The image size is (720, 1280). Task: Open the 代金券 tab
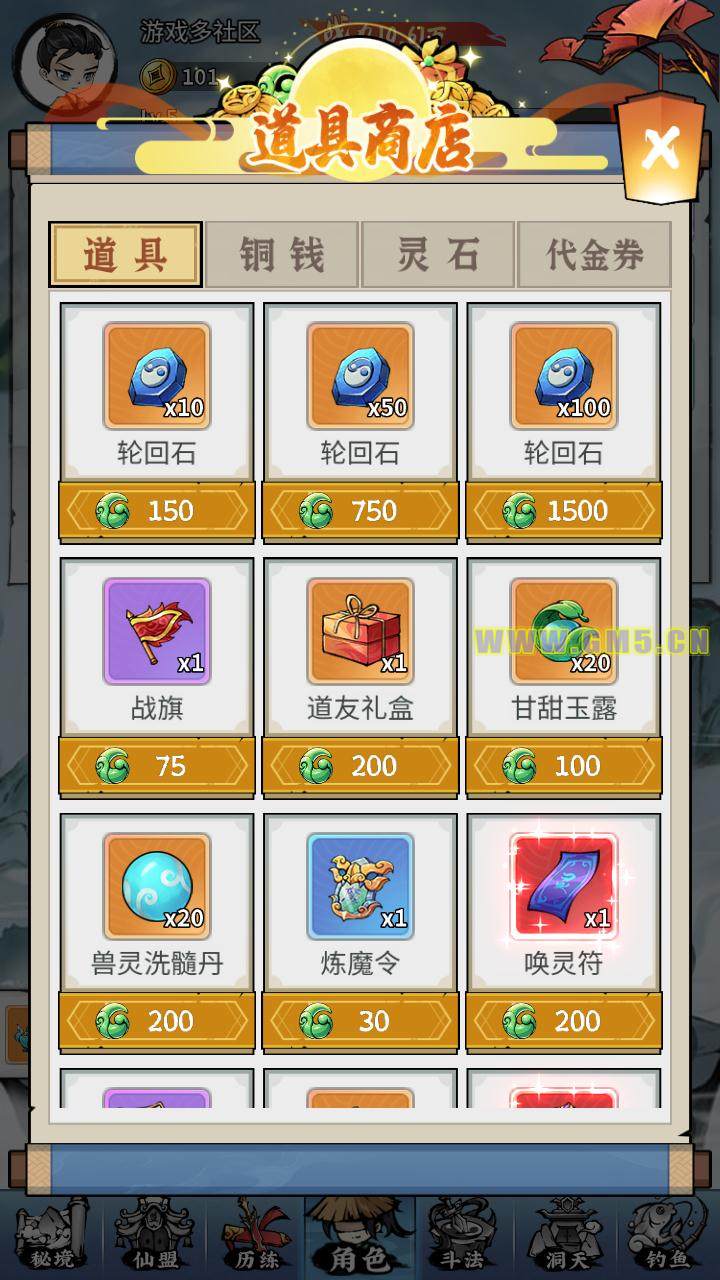pos(594,255)
